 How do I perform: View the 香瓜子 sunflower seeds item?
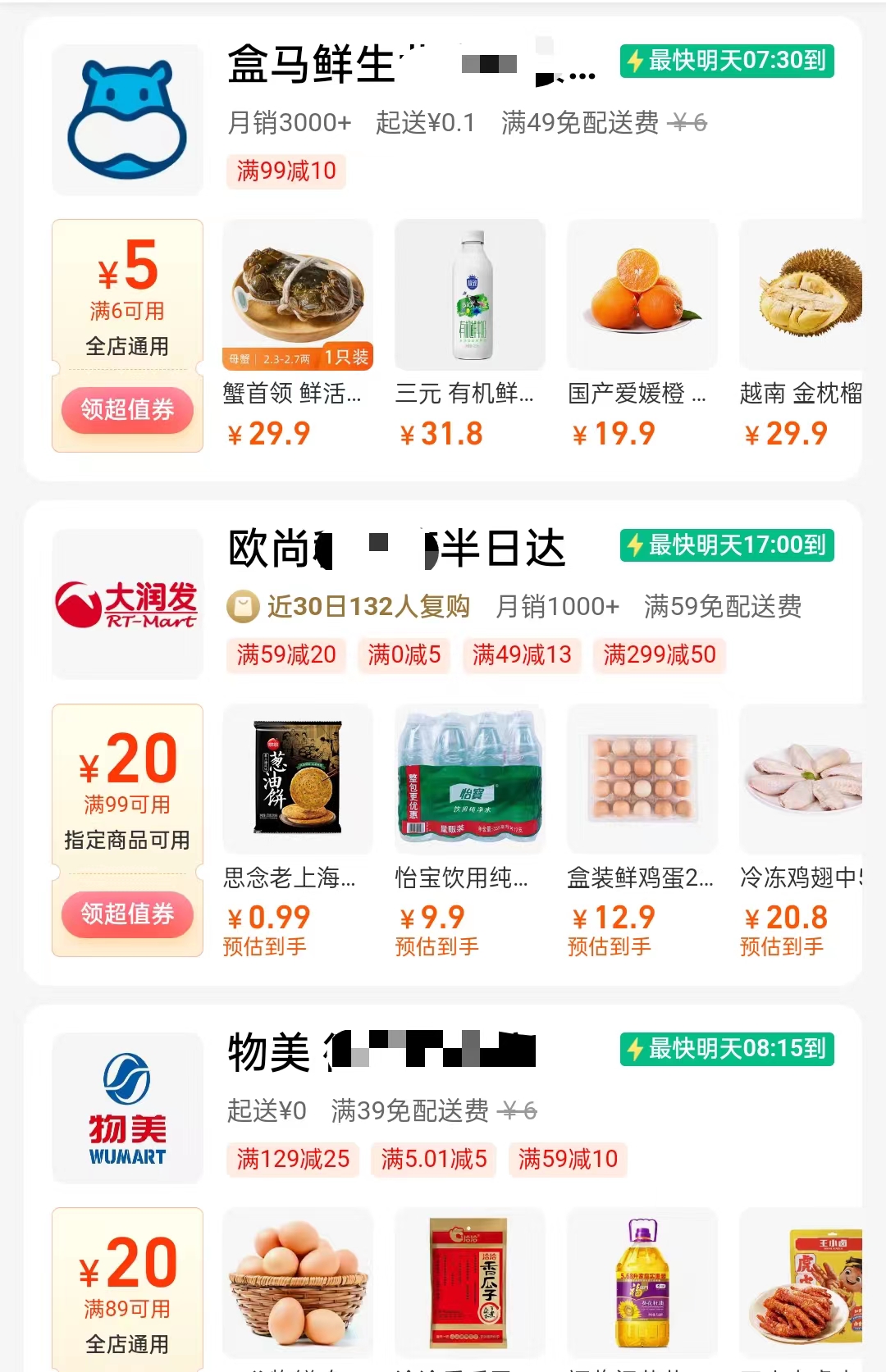tap(470, 1283)
